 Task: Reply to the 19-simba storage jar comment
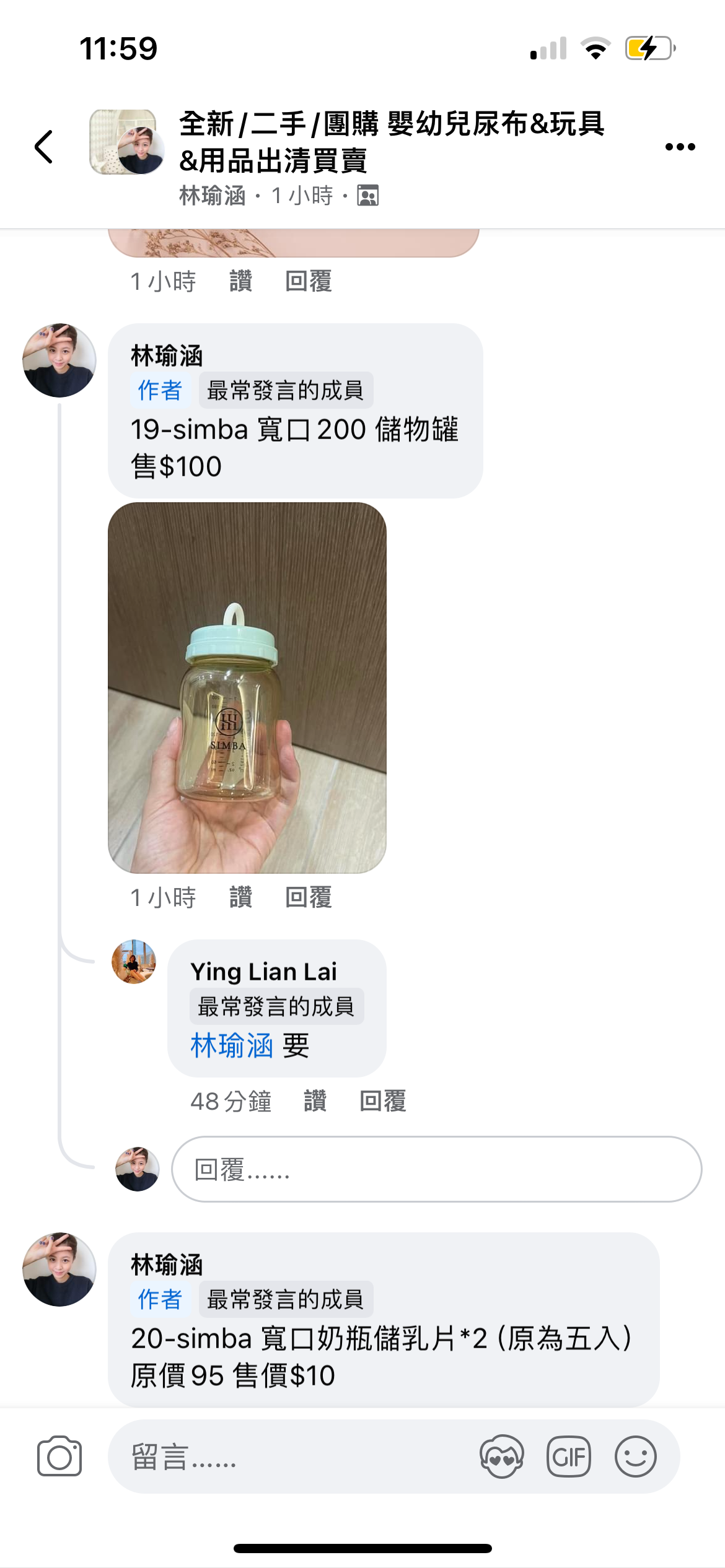308,897
